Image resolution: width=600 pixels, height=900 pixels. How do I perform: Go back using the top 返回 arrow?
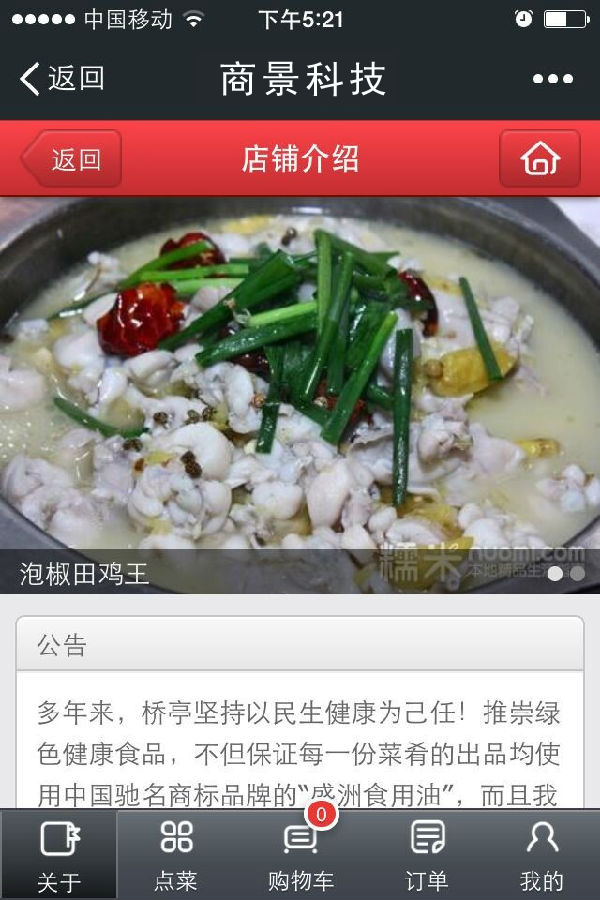point(62,79)
